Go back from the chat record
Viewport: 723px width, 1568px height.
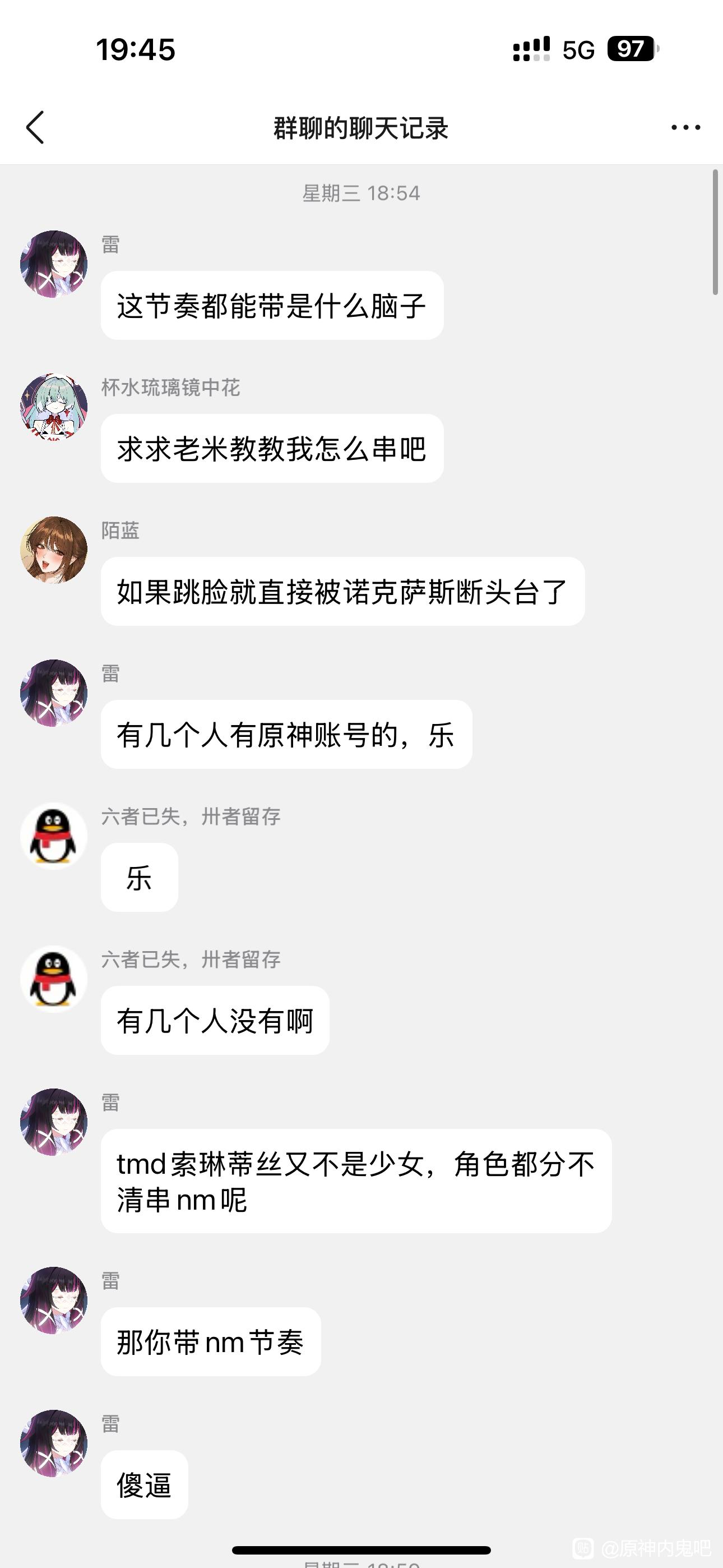click(35, 127)
